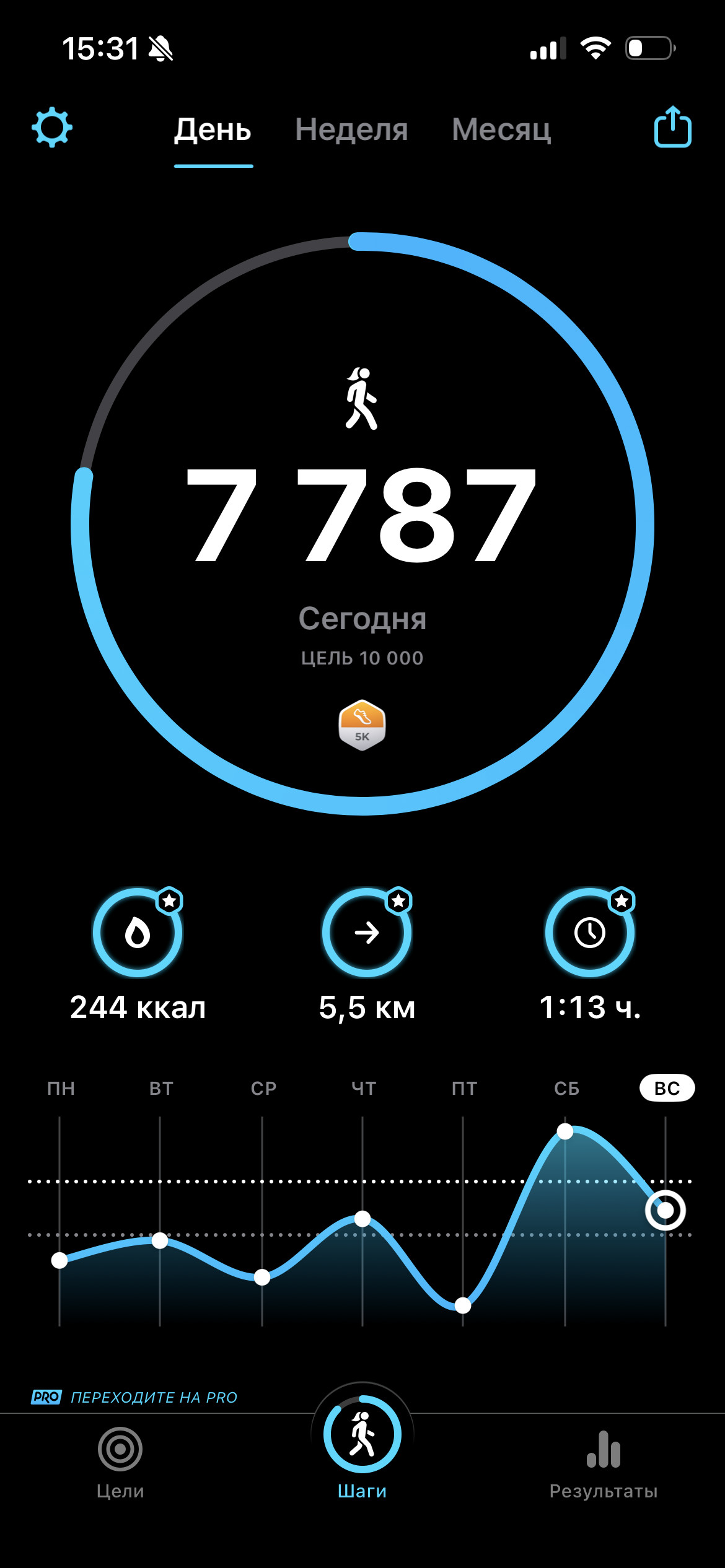This screenshot has width=725, height=1568.
Task: Open the Цели tab
Action: [x=120, y=1463]
